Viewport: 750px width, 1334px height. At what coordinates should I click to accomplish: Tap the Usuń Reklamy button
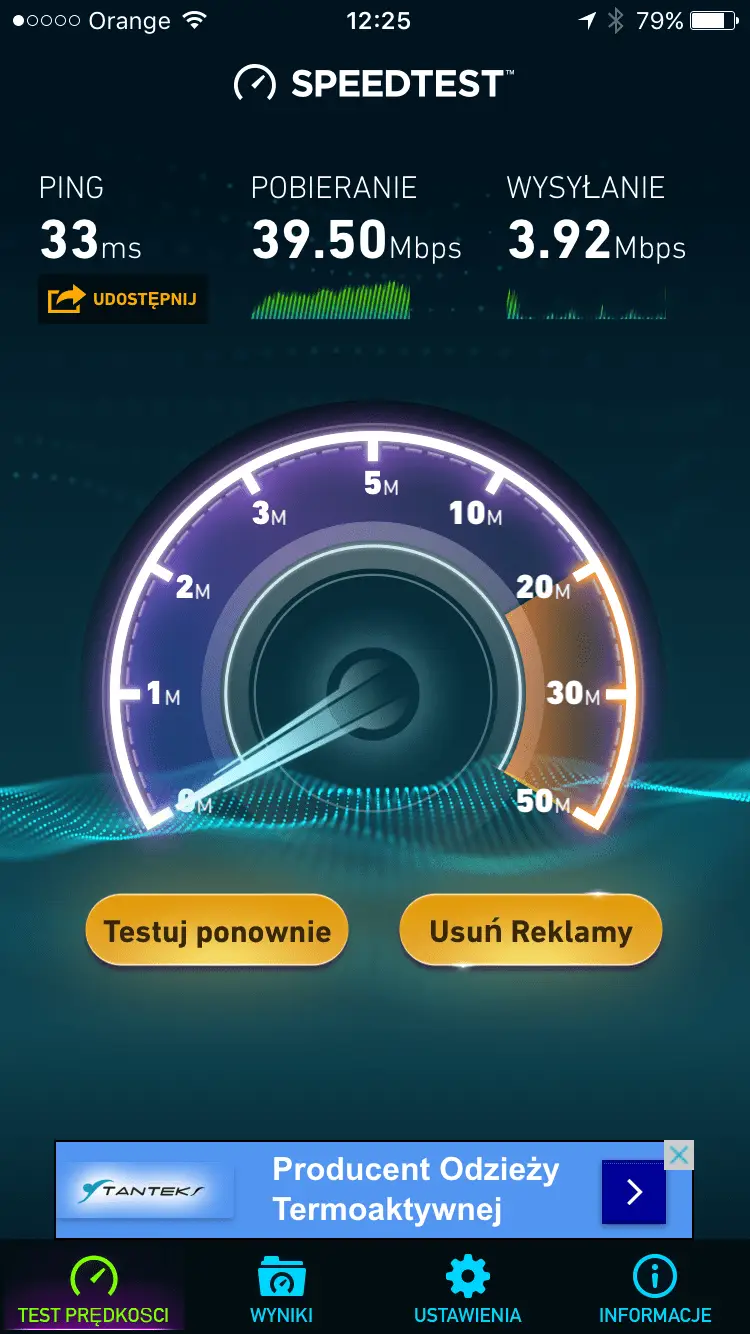(531, 931)
